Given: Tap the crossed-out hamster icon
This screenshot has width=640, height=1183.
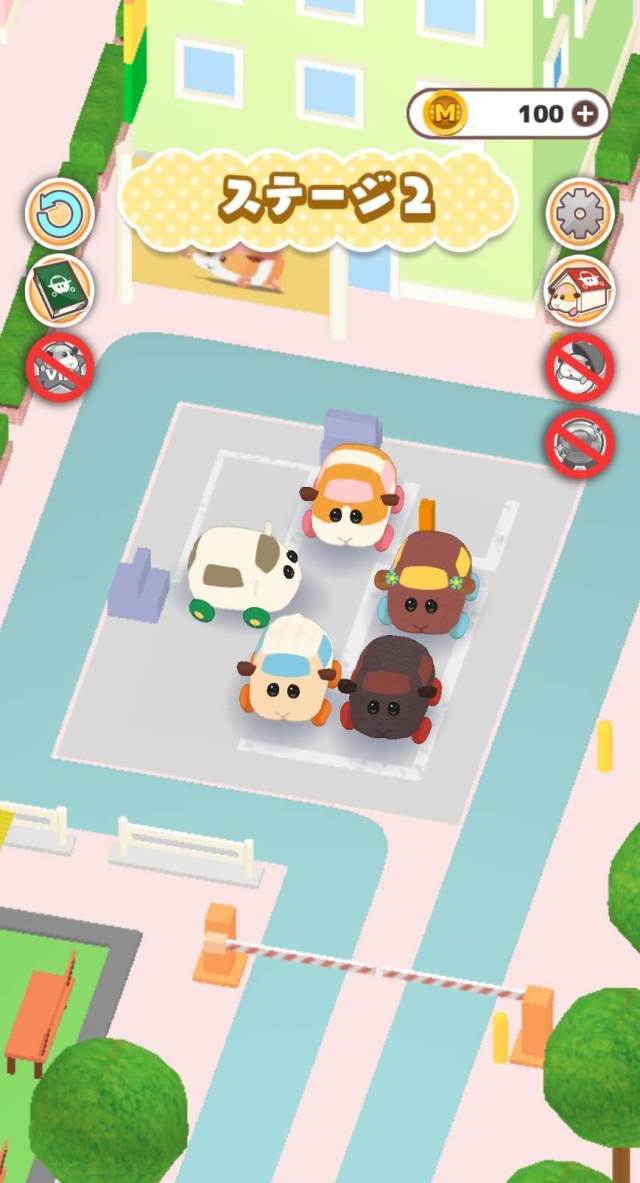Looking at the screenshot, I should [x=580, y=368].
